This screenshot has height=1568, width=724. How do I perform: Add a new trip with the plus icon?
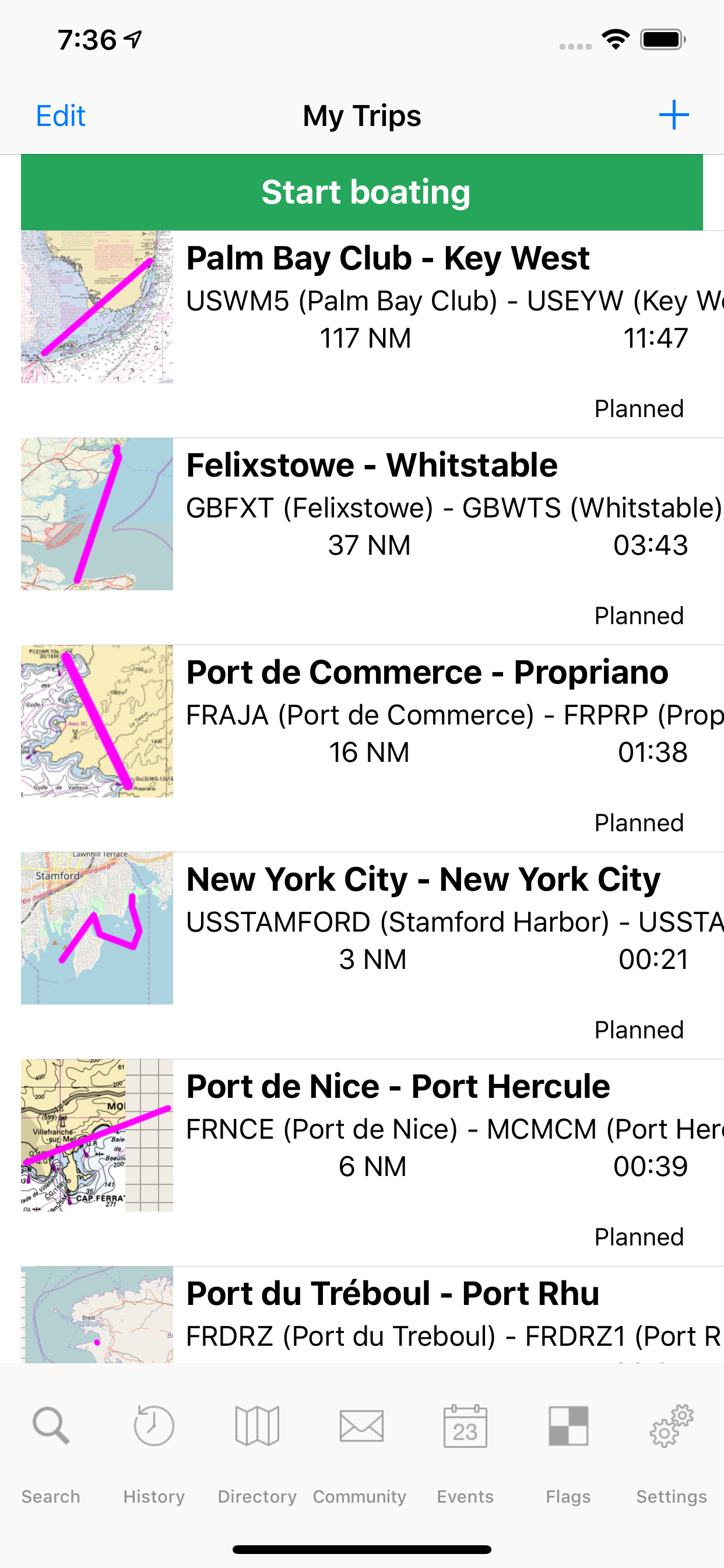(673, 115)
